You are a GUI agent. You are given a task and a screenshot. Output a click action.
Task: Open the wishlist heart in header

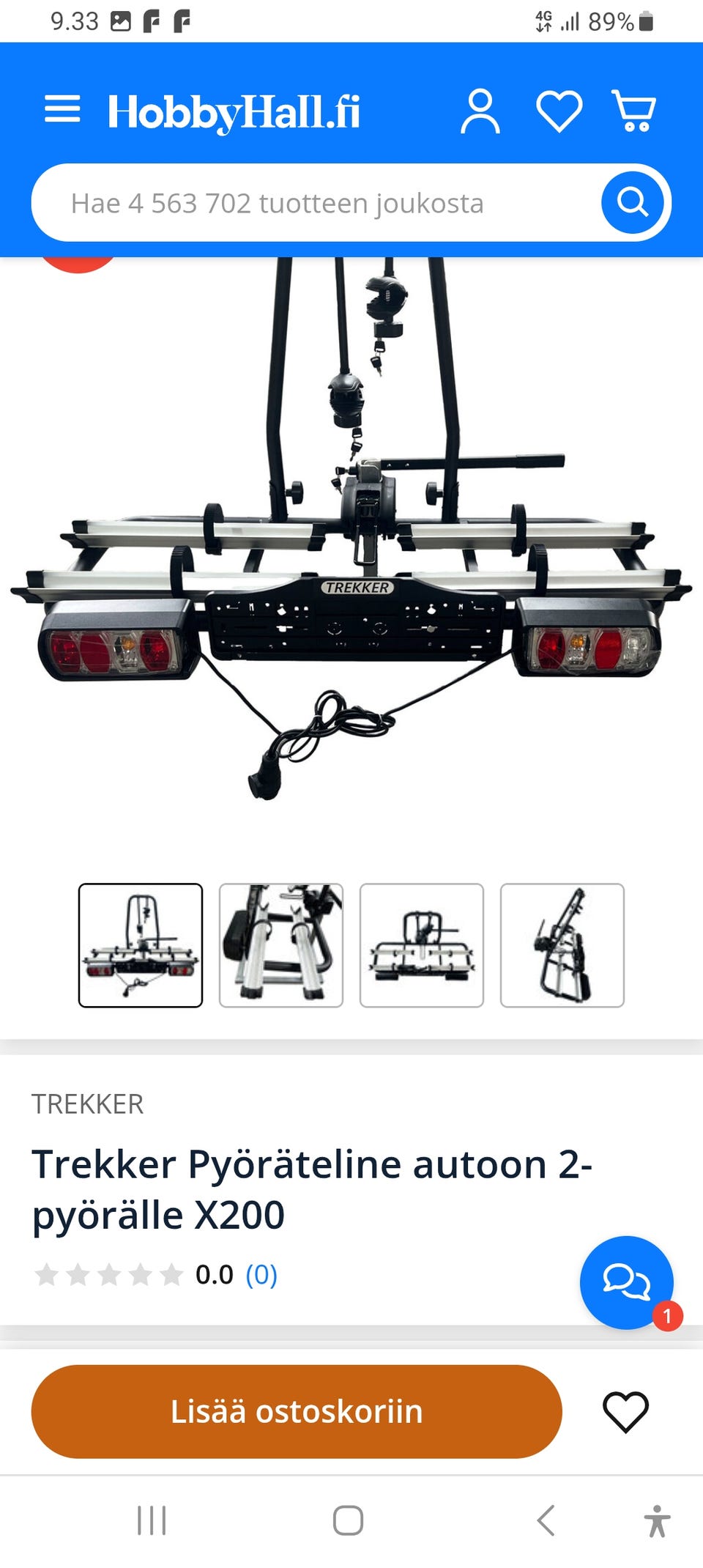click(x=559, y=111)
